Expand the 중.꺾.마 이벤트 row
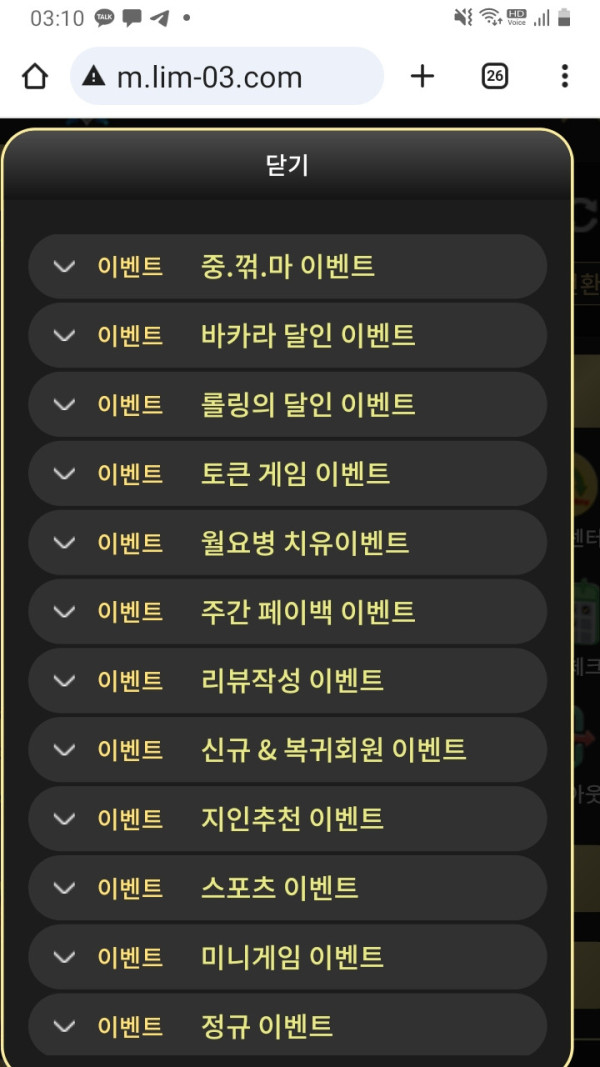Viewport: 600px width, 1067px height. point(287,266)
